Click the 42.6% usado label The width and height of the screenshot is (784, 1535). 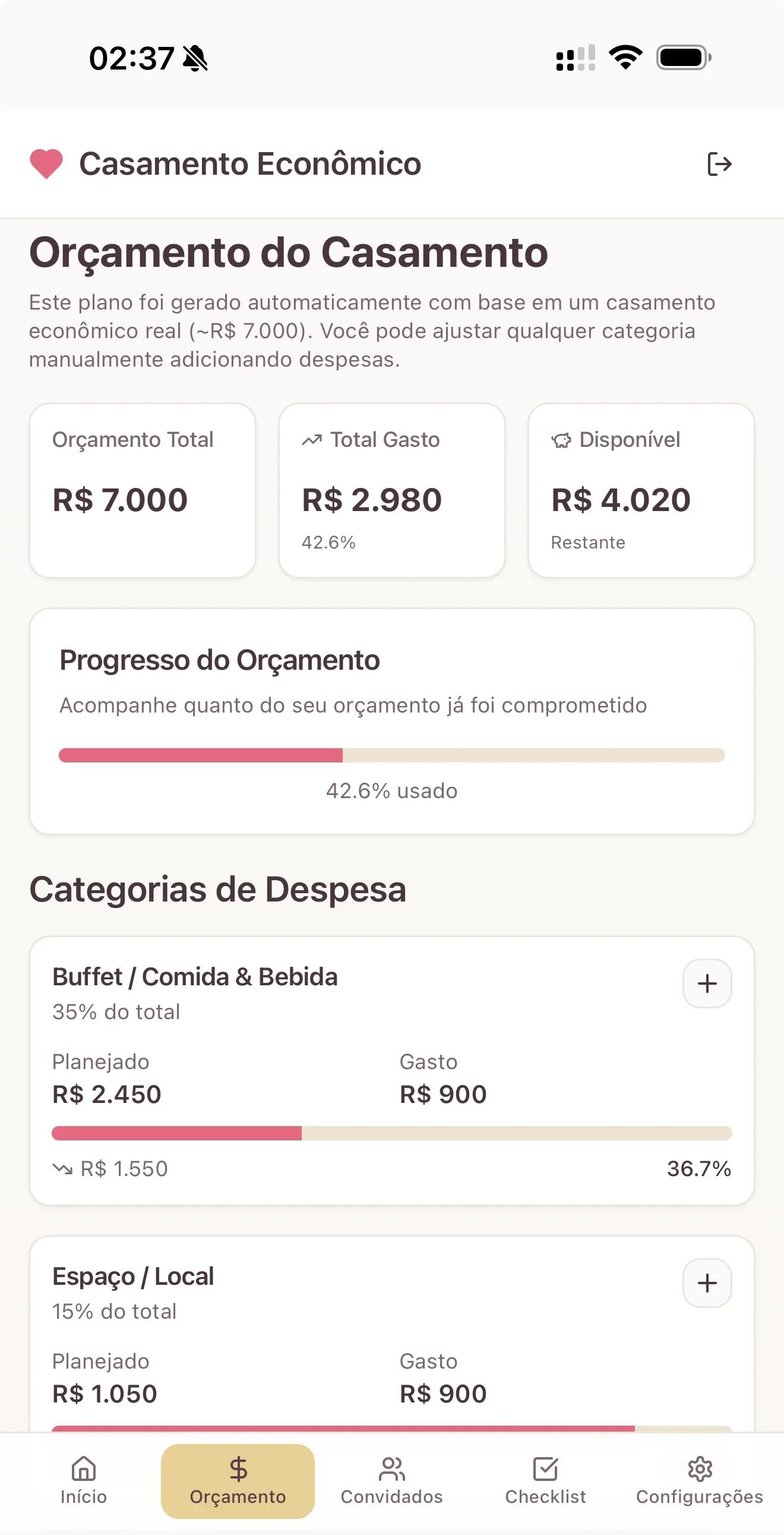(x=392, y=792)
